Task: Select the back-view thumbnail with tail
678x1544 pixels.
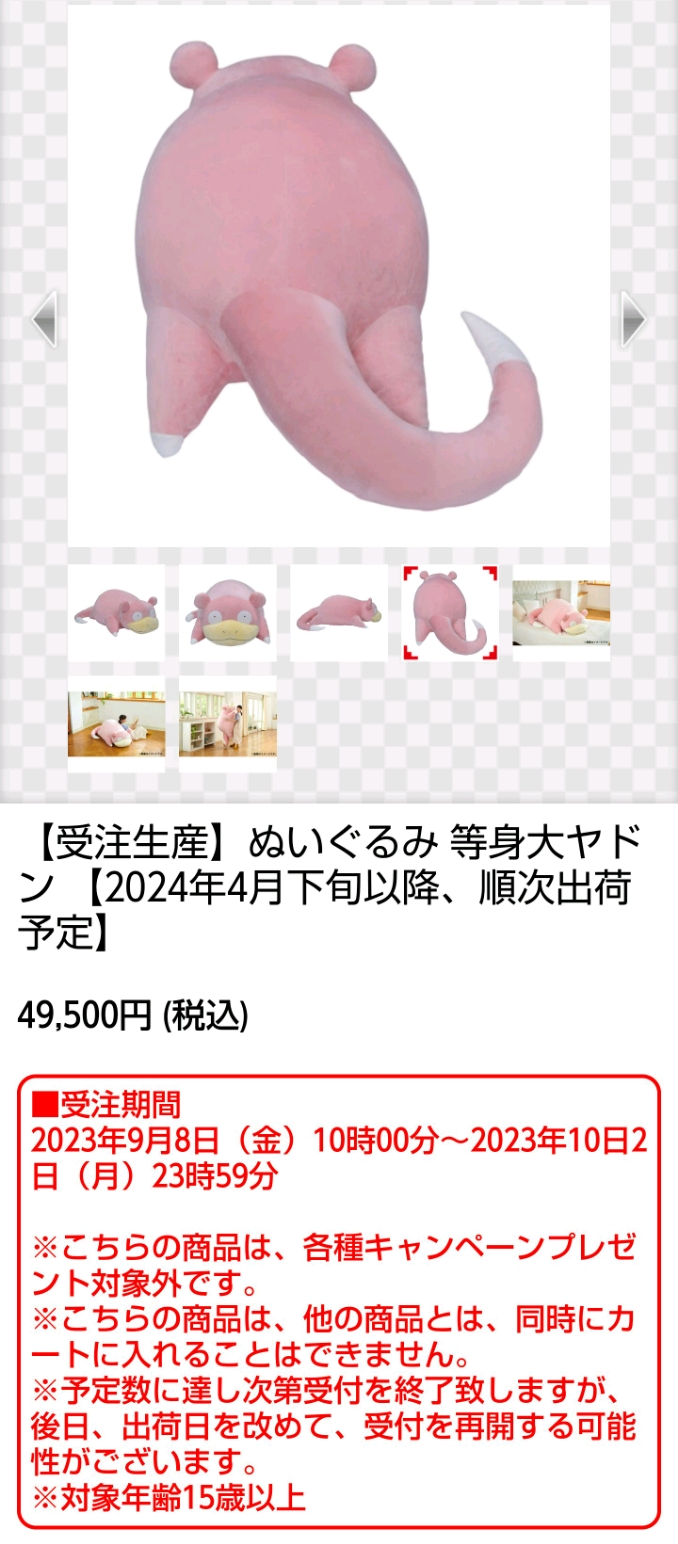Action: (450, 613)
